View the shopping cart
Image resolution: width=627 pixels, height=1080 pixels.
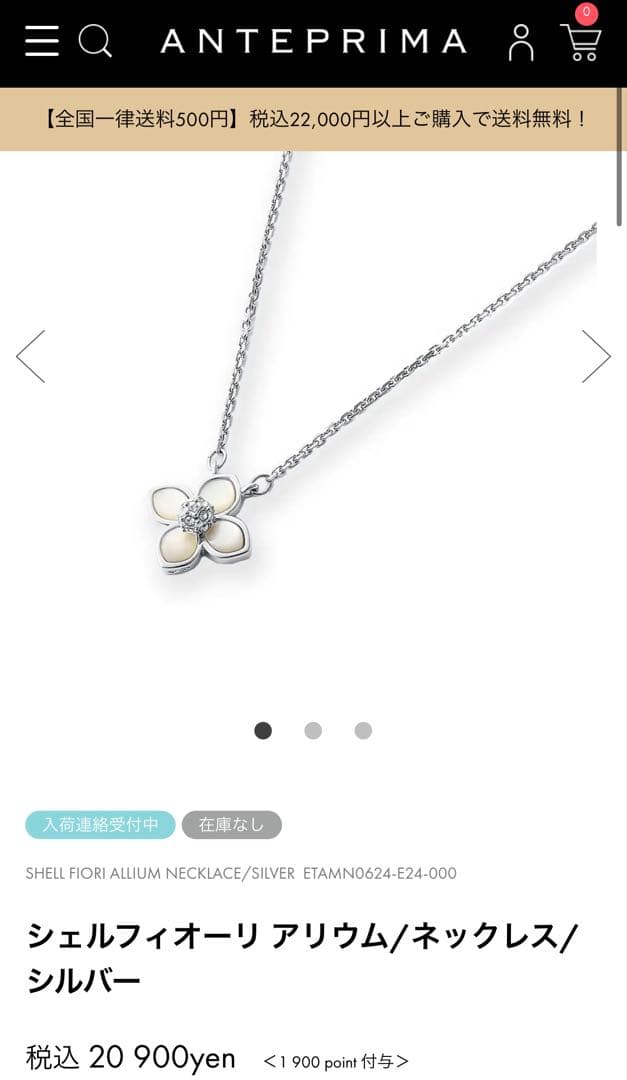point(581,41)
